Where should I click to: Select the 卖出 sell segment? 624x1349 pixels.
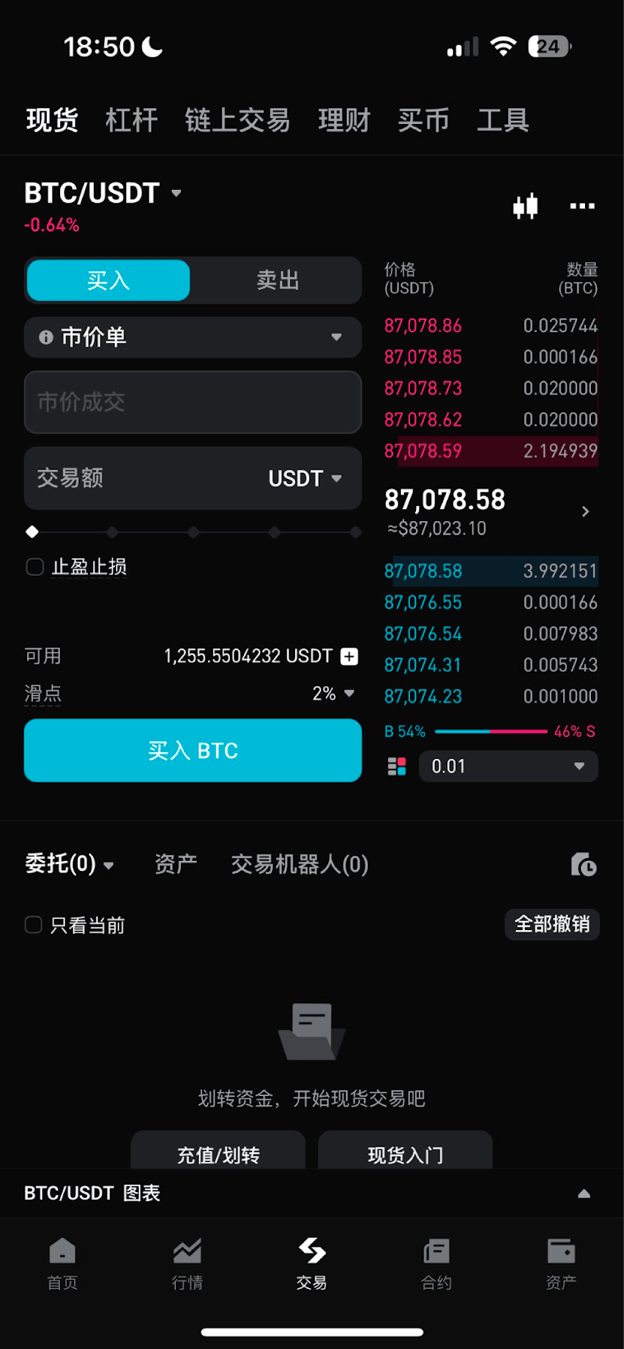277,281
